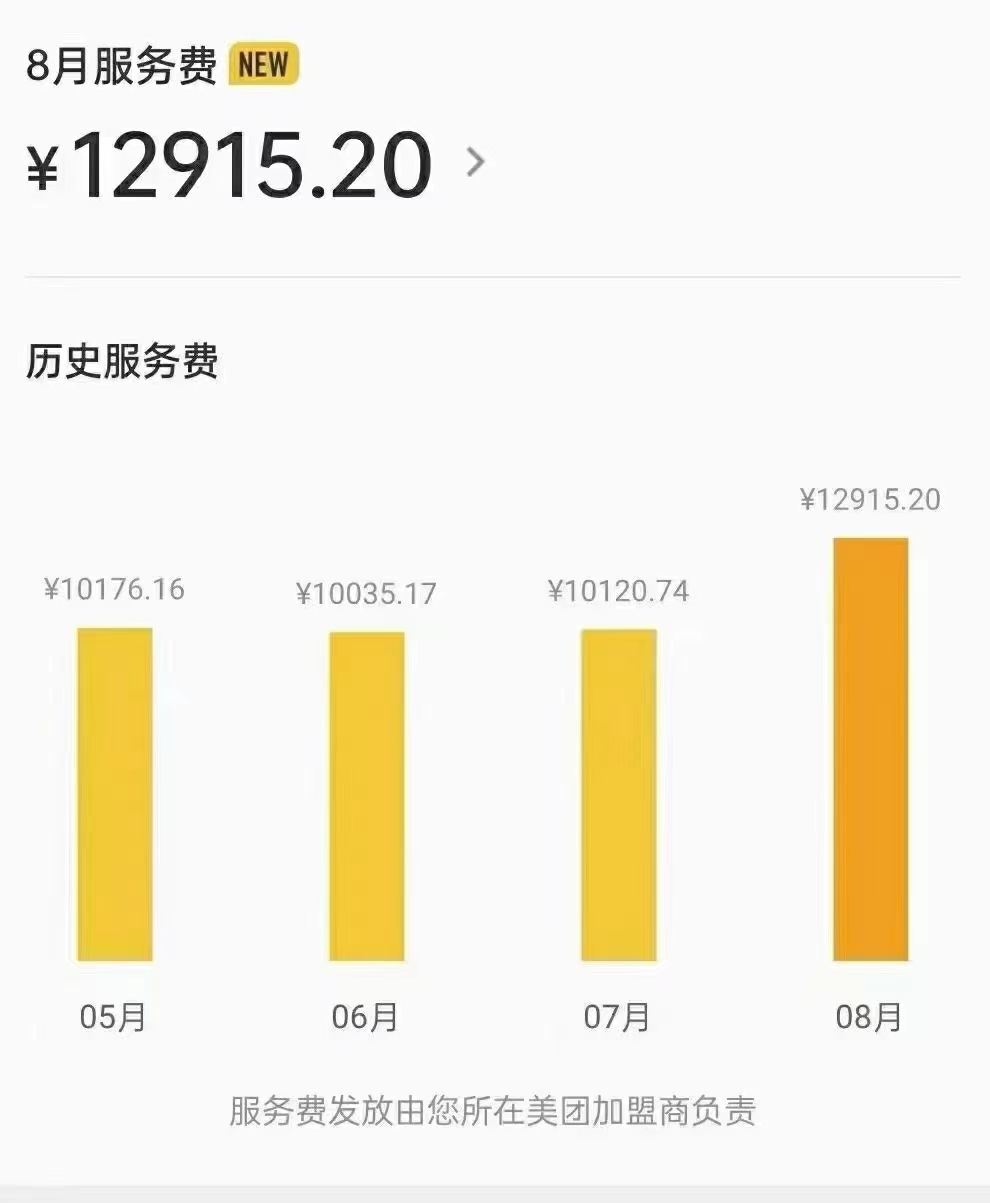Select the 06月 service fee bar
990x1203 pixels.
365,795
